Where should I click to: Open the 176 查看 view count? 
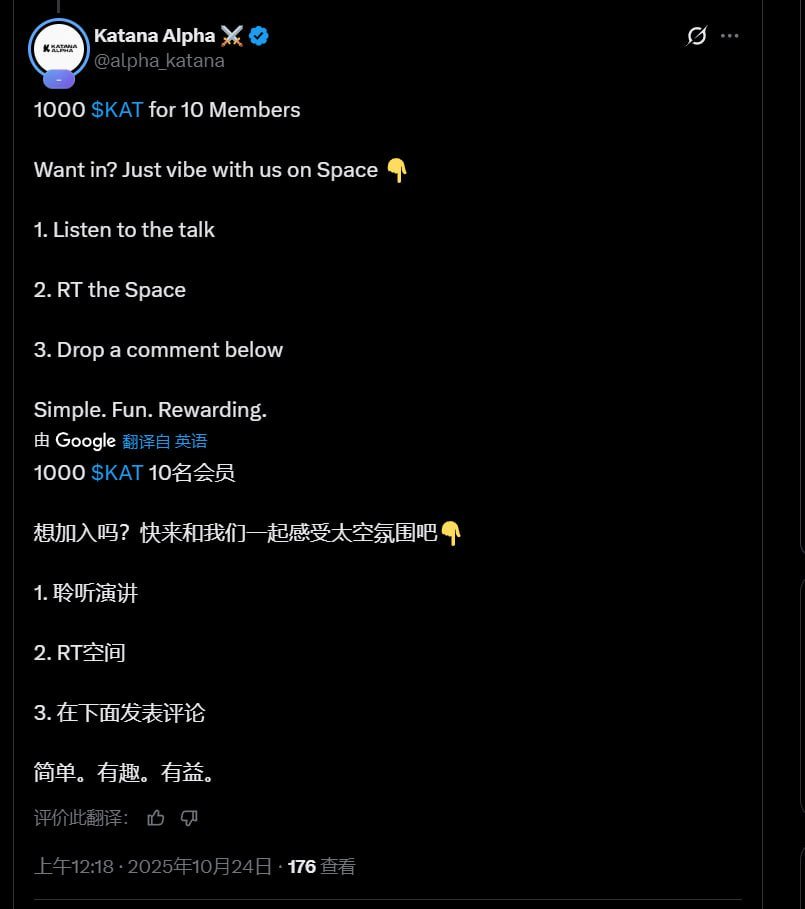pos(321,866)
